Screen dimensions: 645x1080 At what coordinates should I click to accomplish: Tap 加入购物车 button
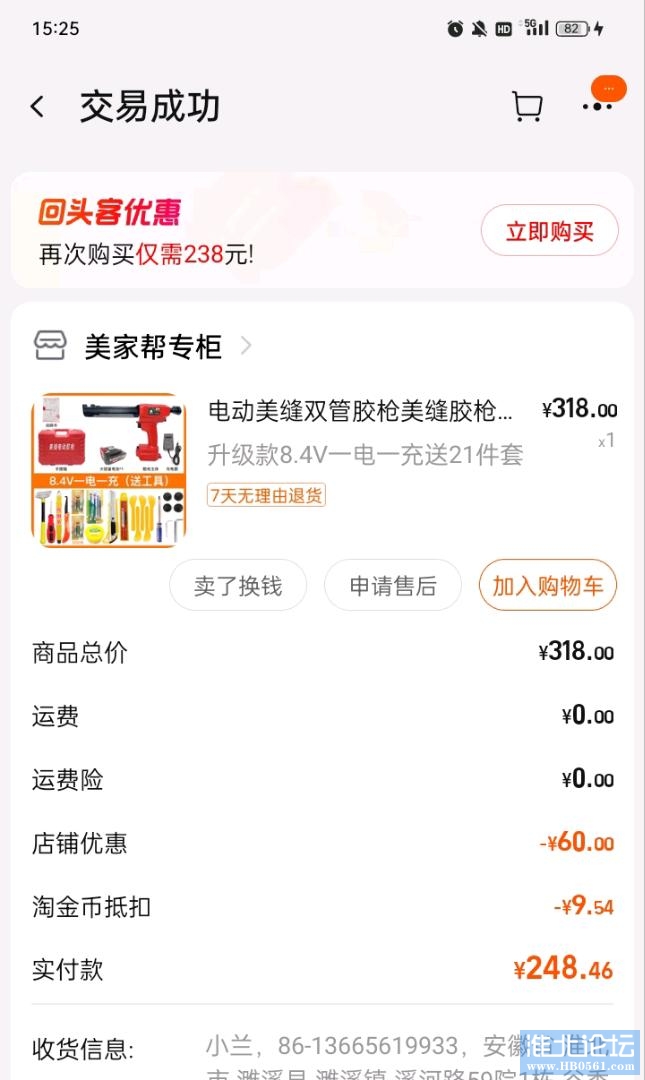547,585
